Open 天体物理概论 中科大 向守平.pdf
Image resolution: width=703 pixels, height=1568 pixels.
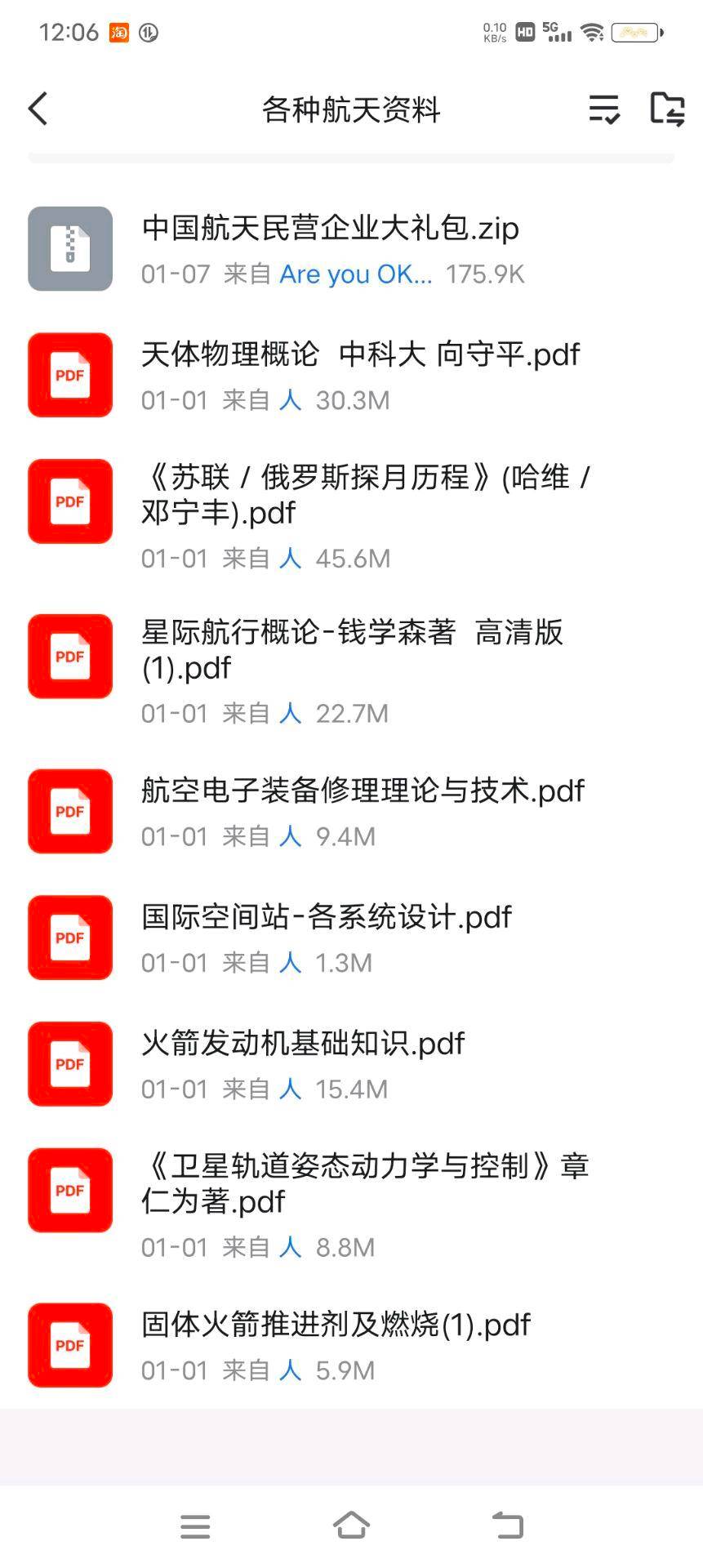pos(360,355)
